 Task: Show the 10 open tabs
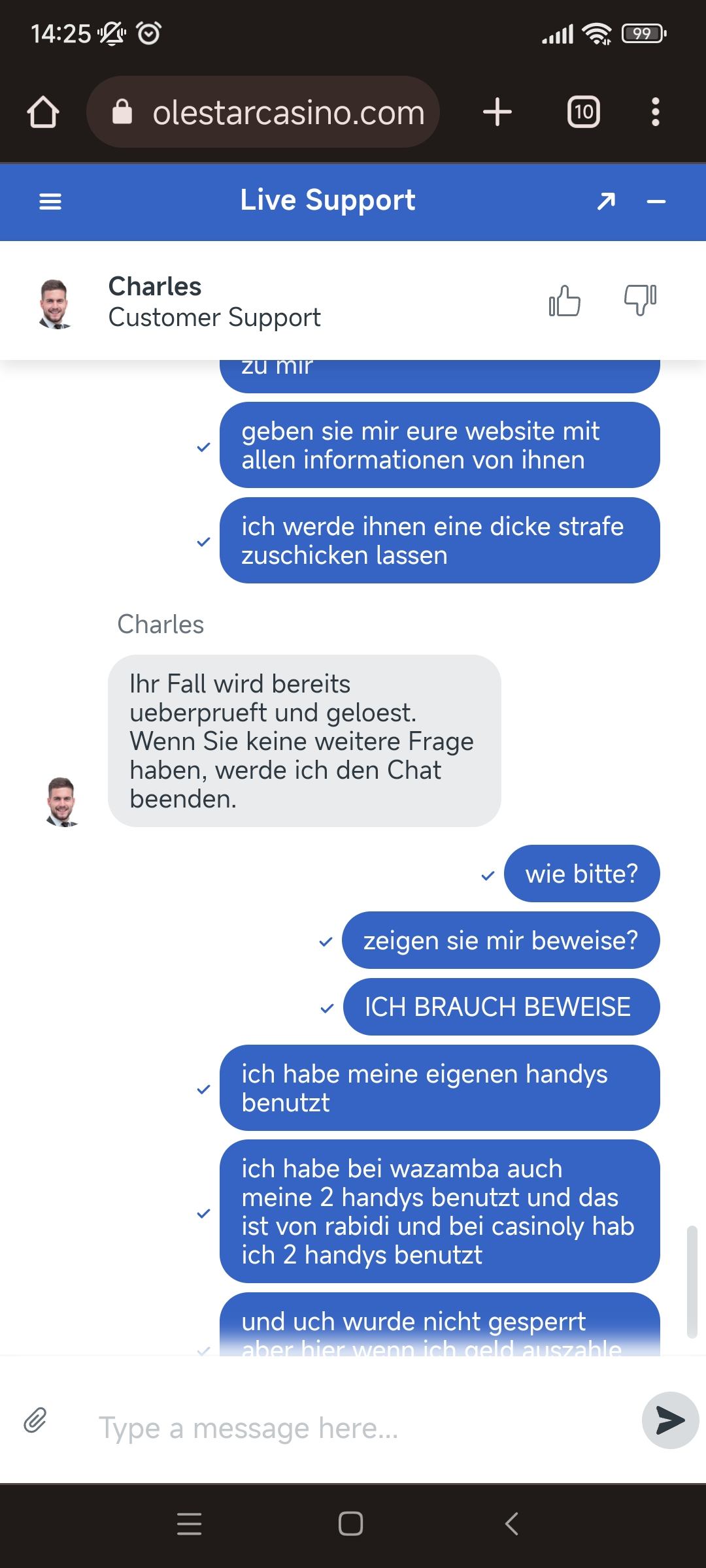coord(583,112)
